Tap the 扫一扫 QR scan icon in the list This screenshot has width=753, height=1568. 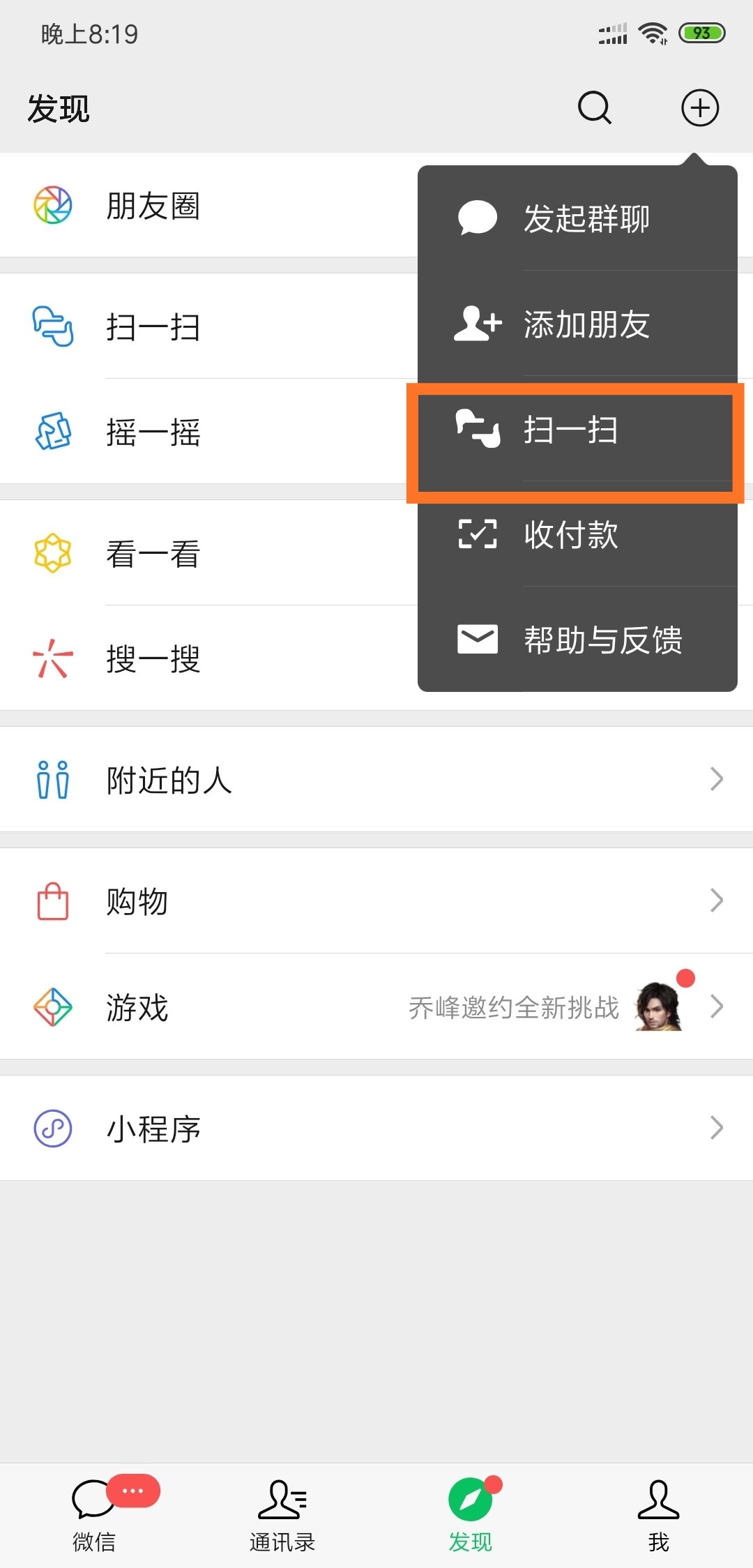pos(52,326)
